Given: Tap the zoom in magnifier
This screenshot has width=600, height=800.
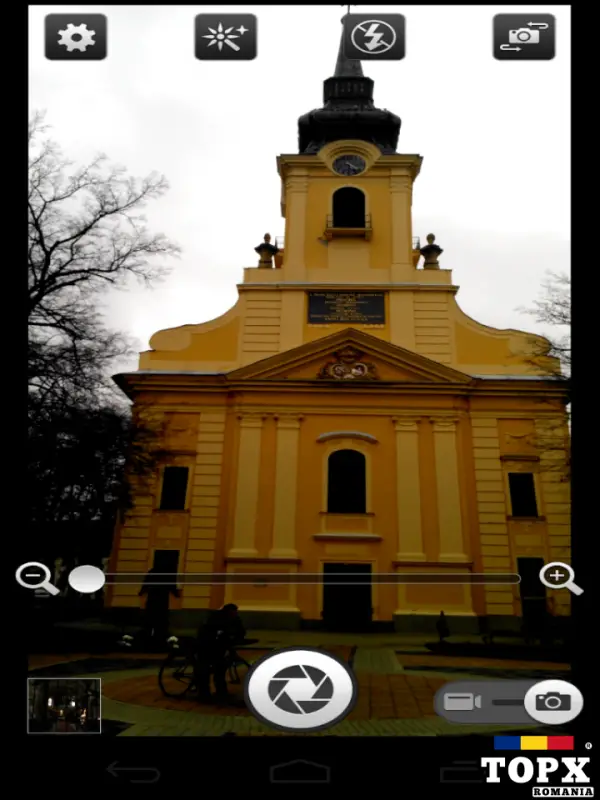Looking at the screenshot, I should (560, 577).
